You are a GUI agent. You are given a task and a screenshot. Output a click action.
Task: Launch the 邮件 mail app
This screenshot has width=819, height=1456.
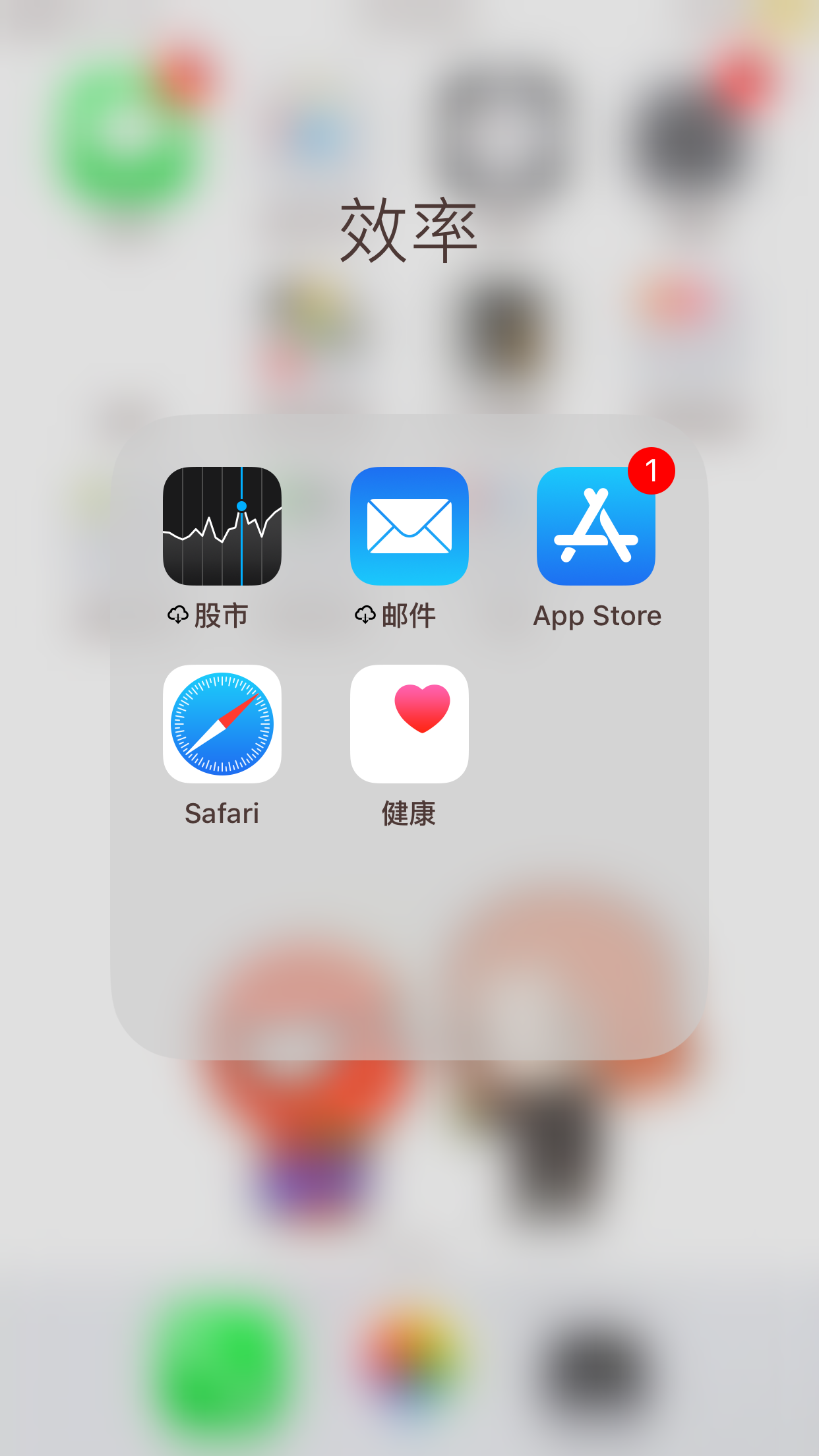(x=409, y=526)
